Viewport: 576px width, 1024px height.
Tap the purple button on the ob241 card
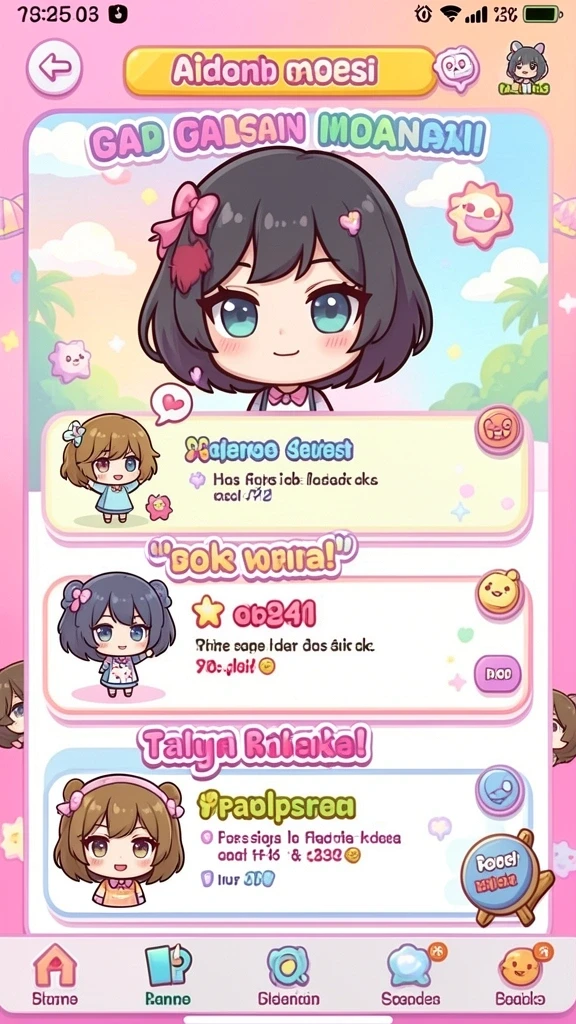click(498, 674)
